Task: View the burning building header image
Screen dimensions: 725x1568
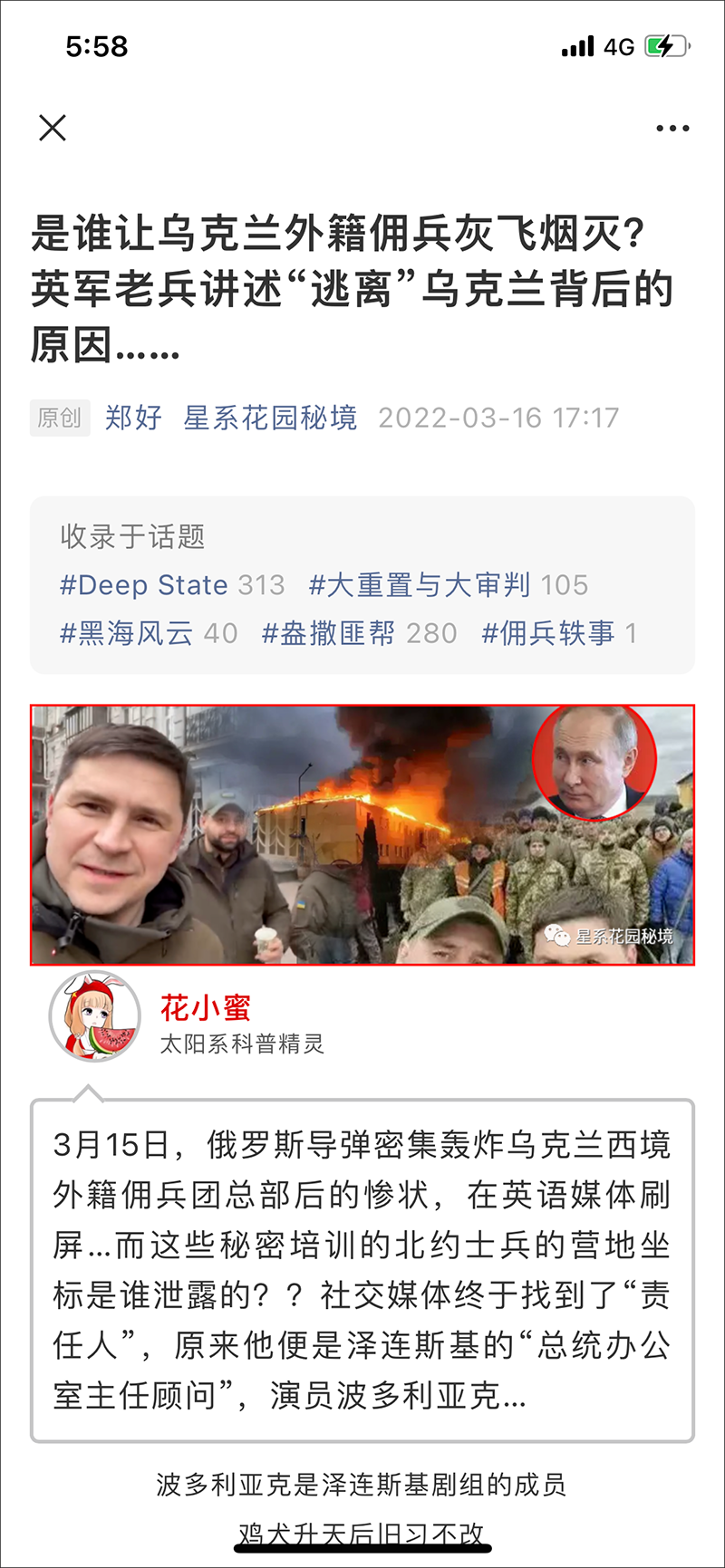Action: pos(362,834)
